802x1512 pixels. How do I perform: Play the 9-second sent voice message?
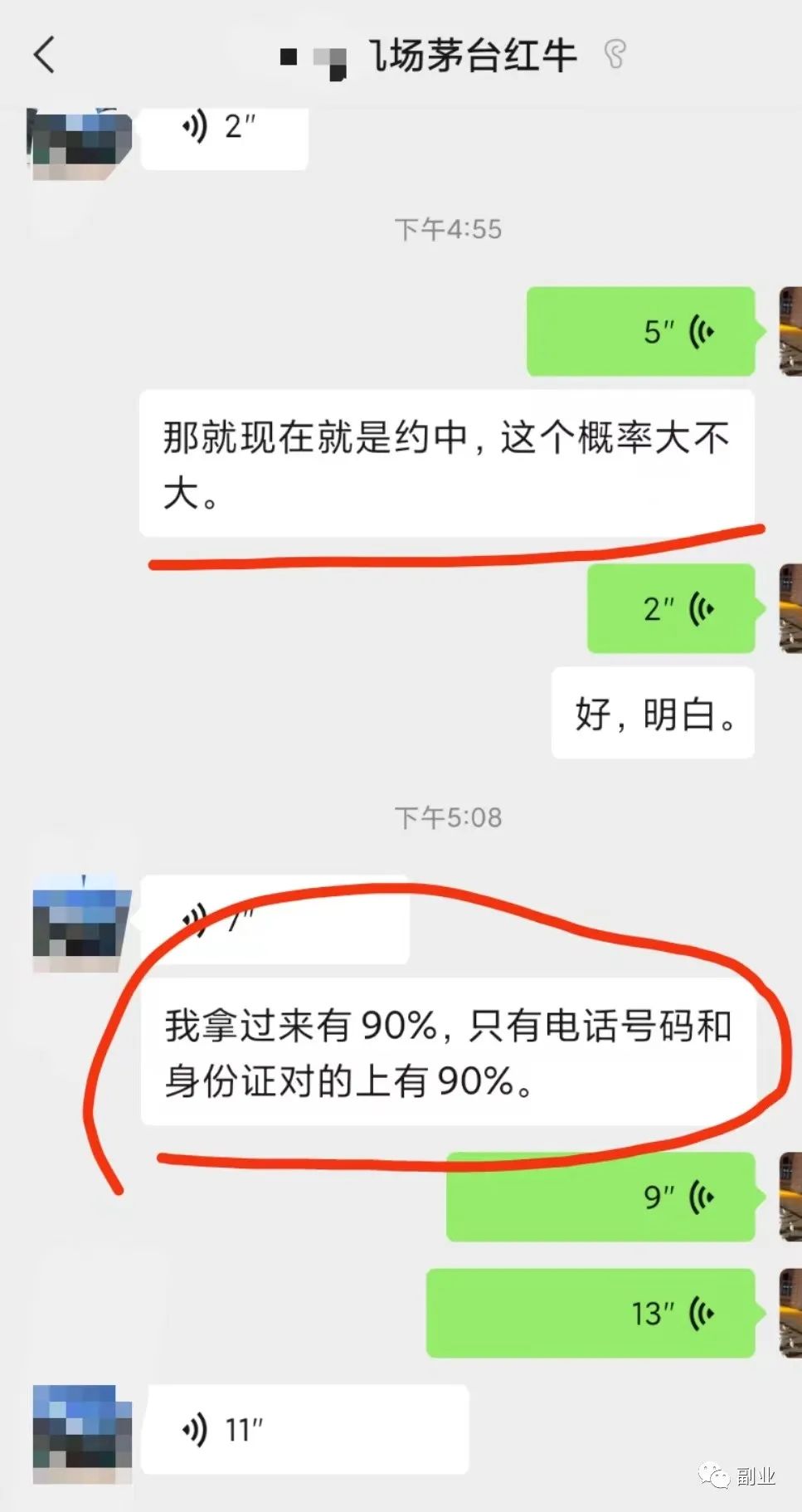pyautogui.click(x=600, y=1197)
